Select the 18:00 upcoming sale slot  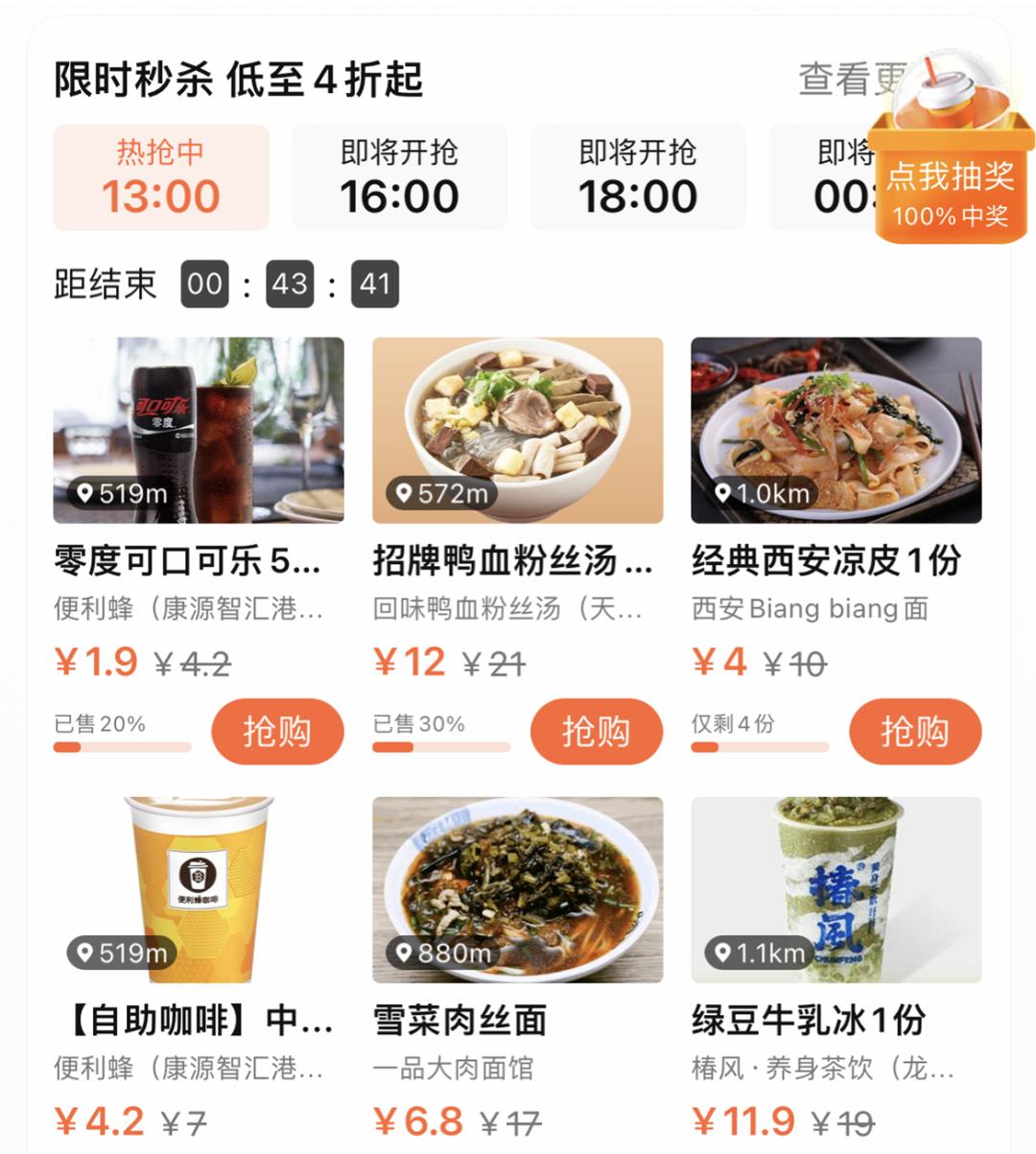[636, 178]
